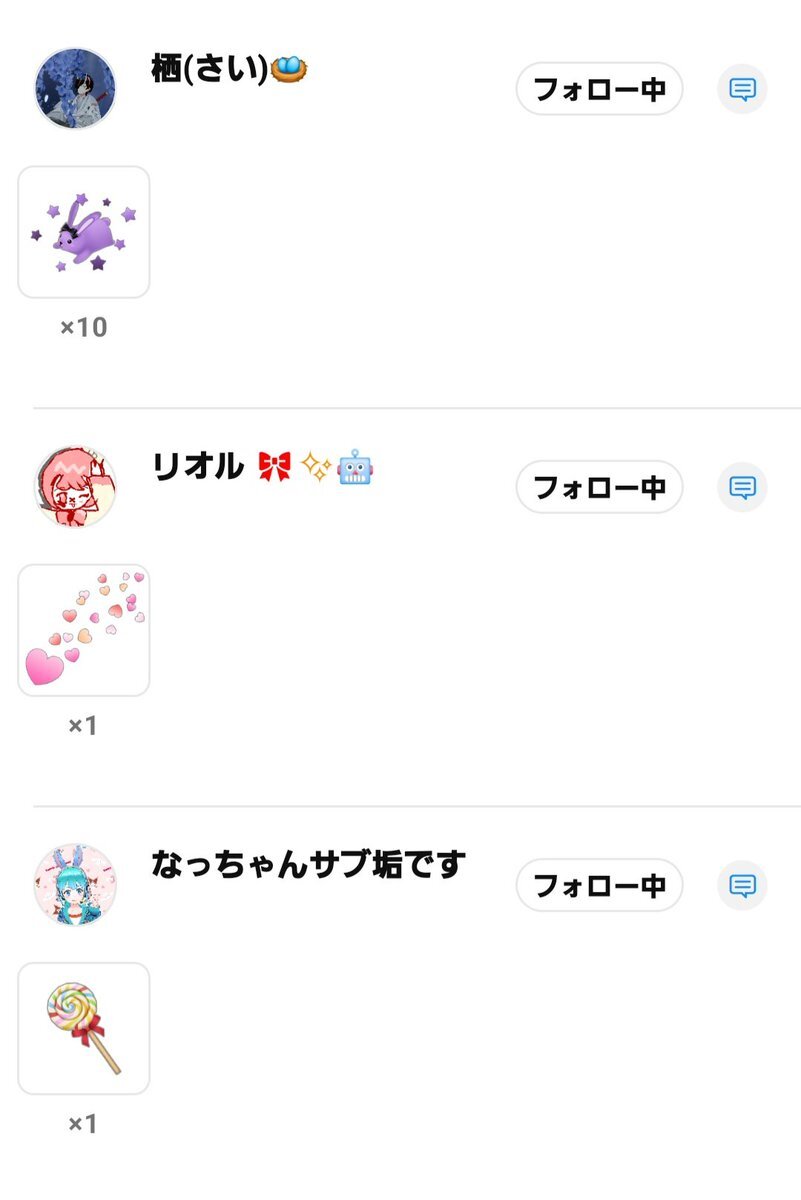View 栖(さい)'s profile avatar

click(x=75, y=88)
